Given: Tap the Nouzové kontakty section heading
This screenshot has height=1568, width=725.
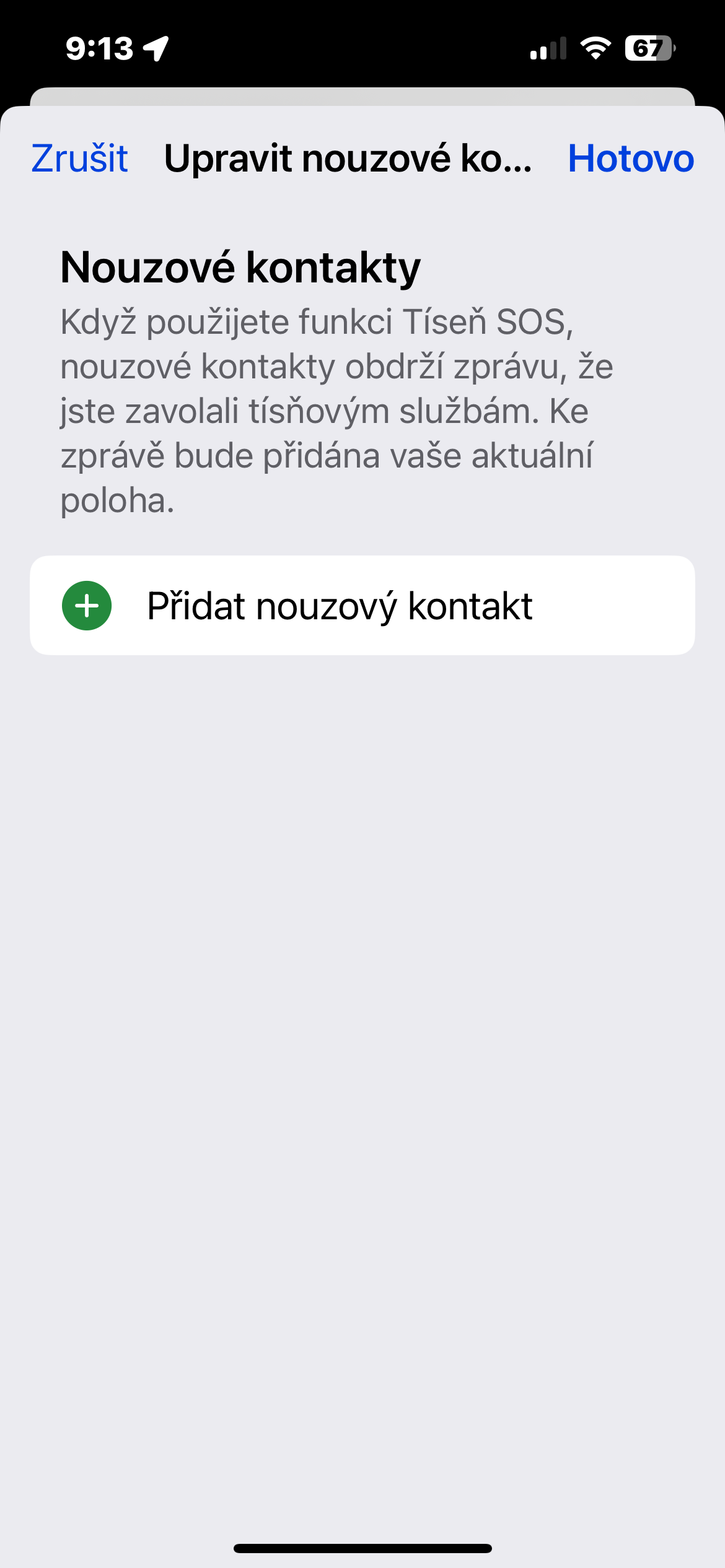Looking at the screenshot, I should 239,268.
